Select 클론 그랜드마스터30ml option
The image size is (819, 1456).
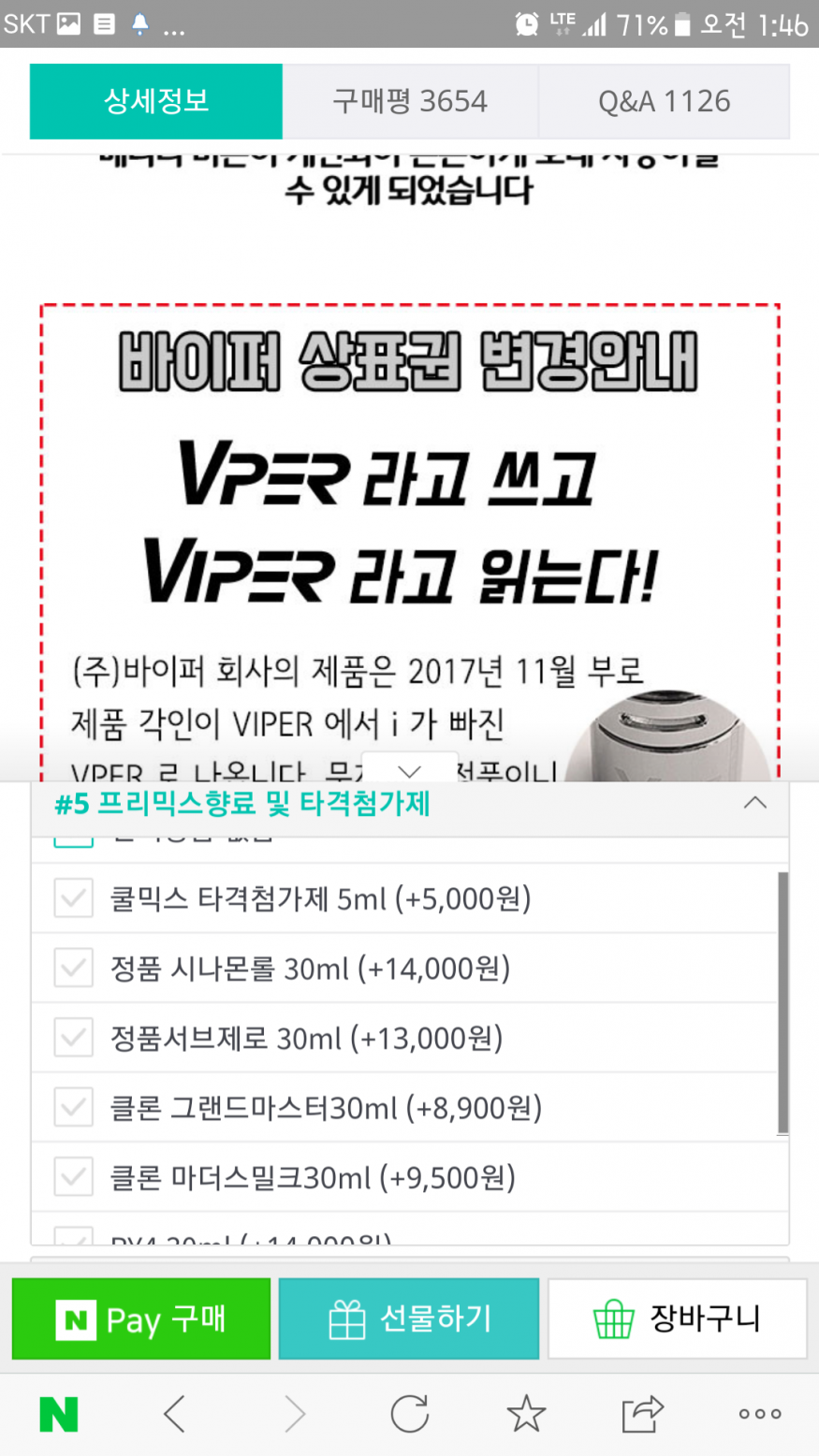click(x=73, y=1108)
